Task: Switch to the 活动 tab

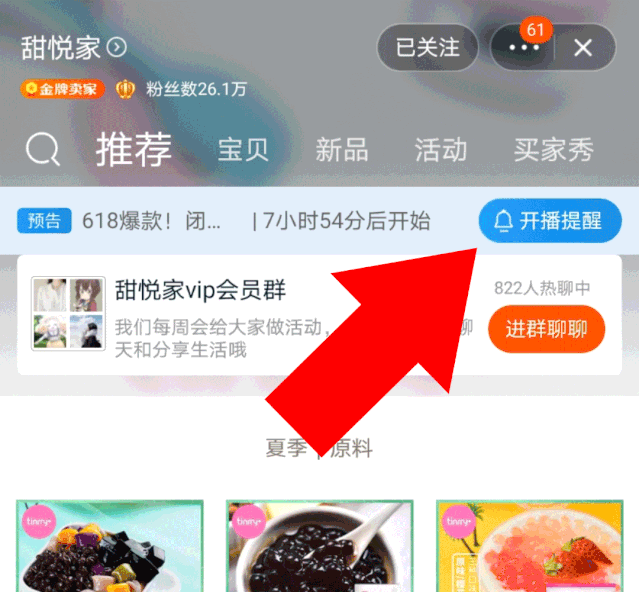Action: pyautogui.click(x=441, y=150)
